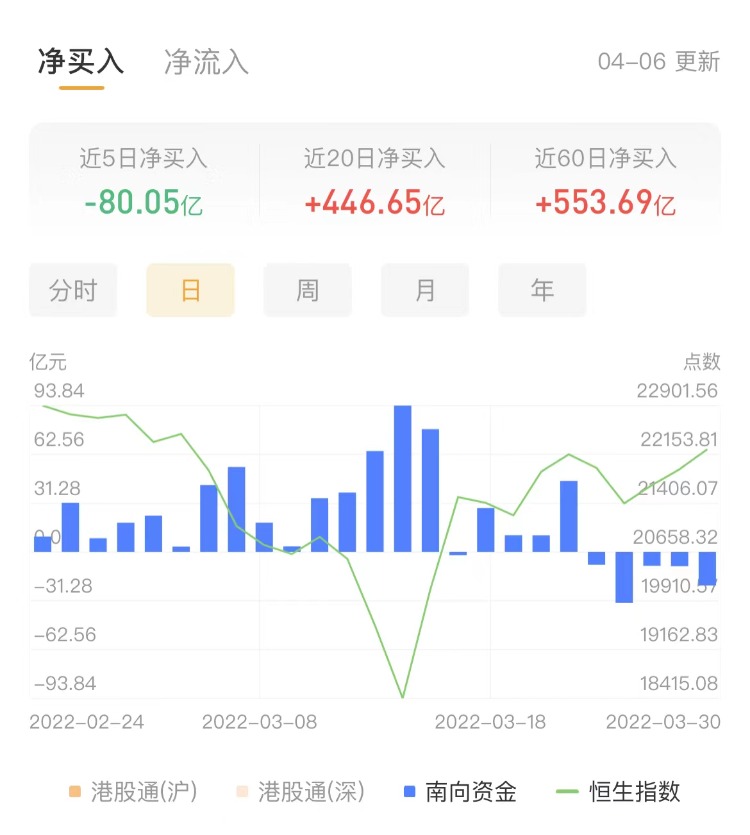Select the 净买入 tab

pos(81,62)
